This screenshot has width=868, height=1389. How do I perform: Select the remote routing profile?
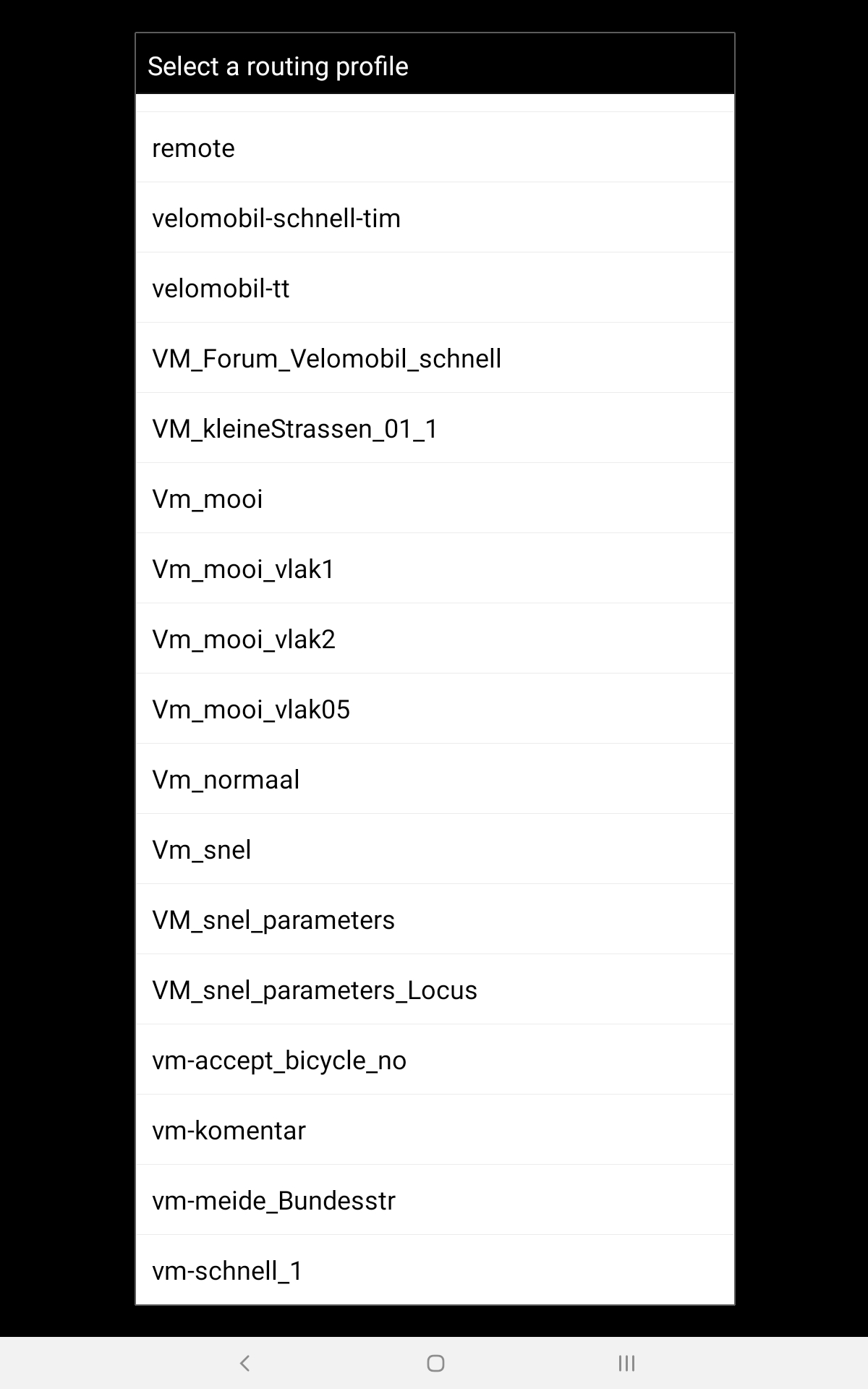(x=434, y=148)
